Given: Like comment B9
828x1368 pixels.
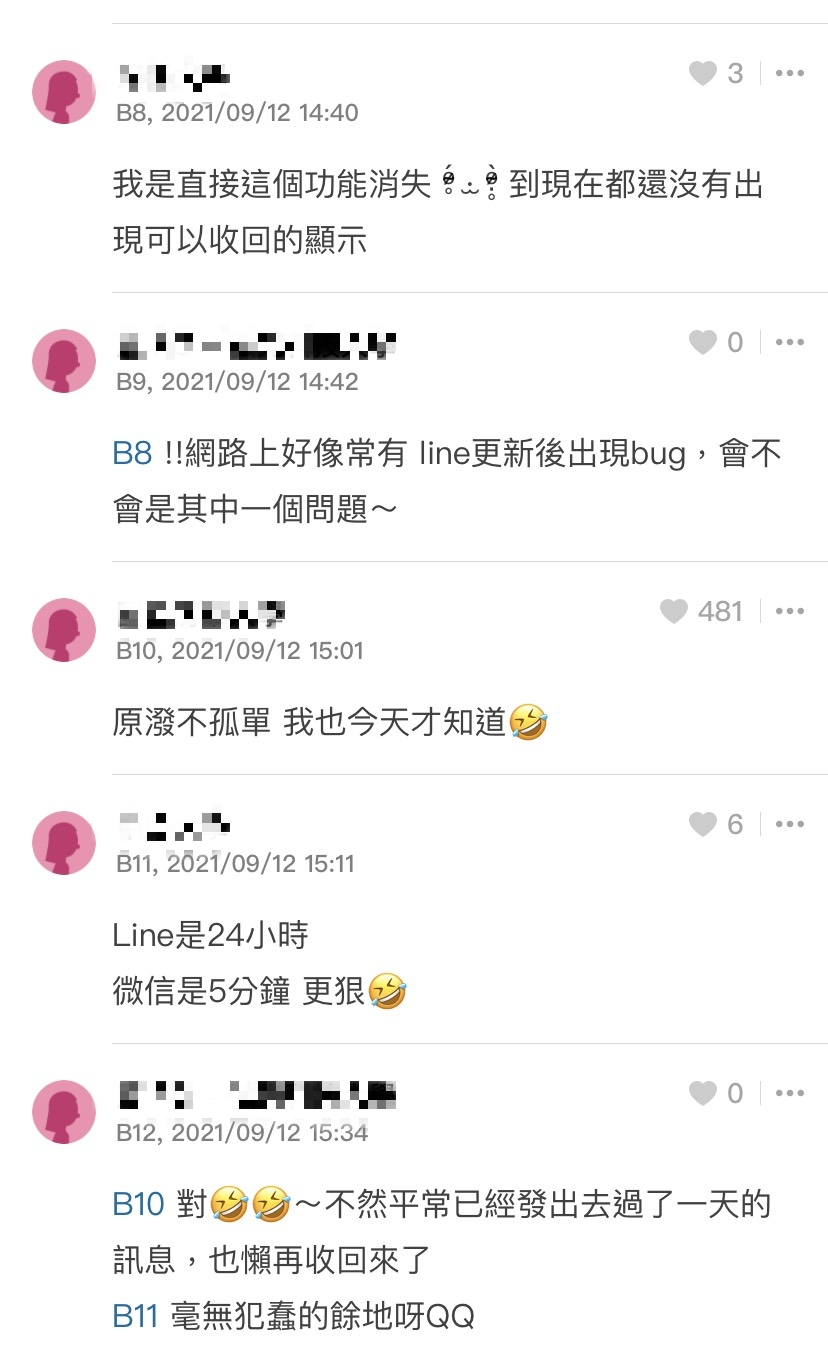Looking at the screenshot, I should [703, 343].
